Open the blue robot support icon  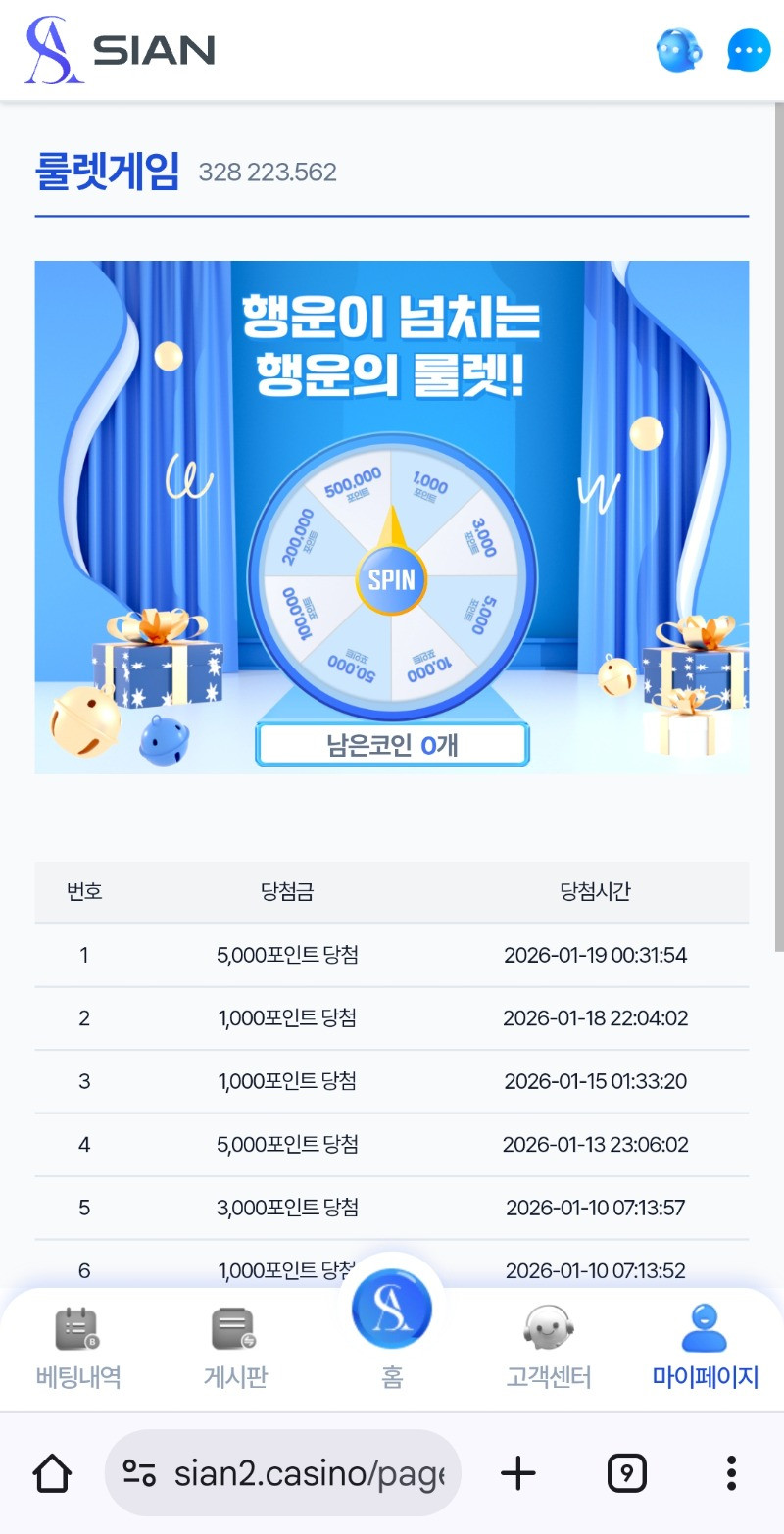679,50
